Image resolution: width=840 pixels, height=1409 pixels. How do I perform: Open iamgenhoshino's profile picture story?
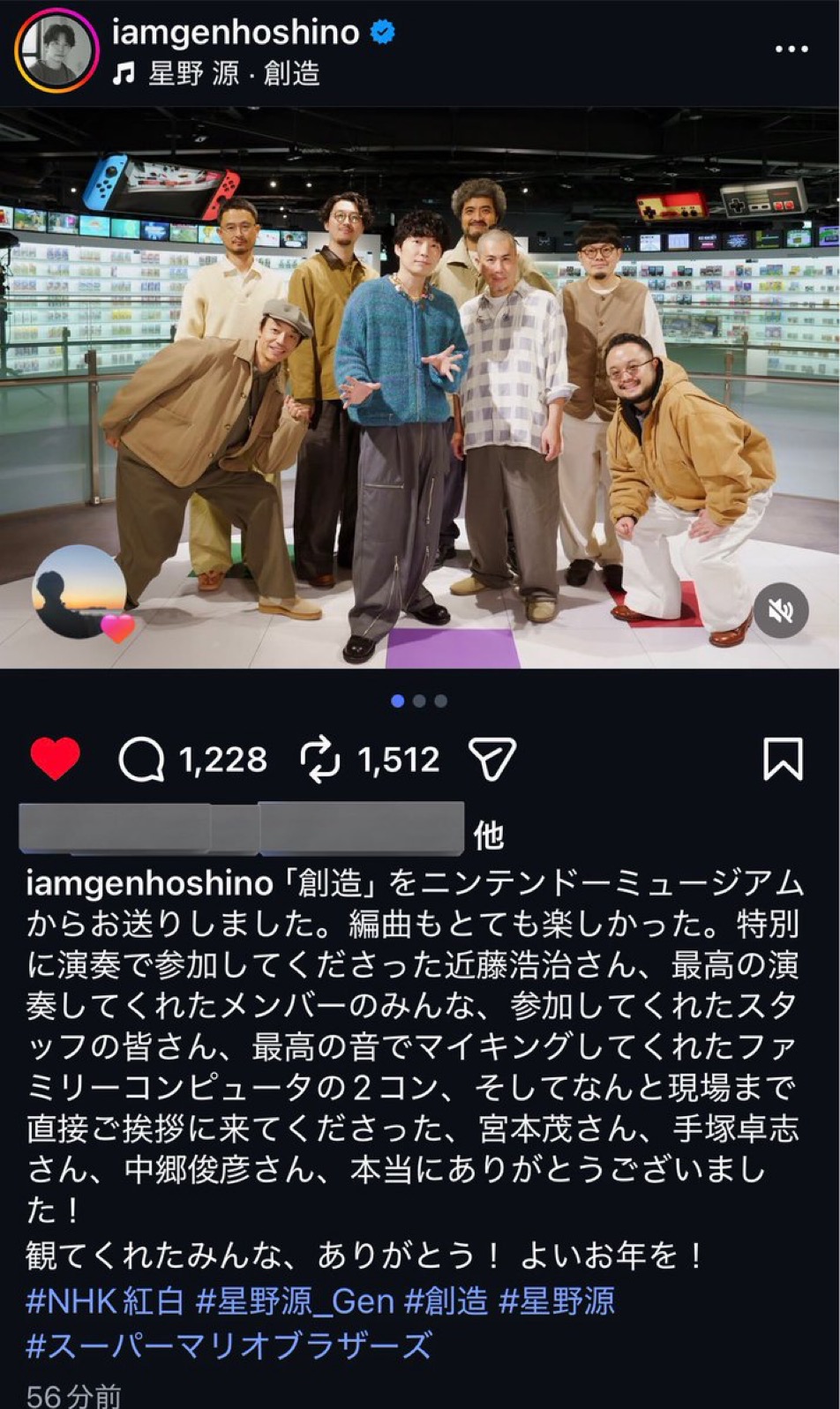56,52
